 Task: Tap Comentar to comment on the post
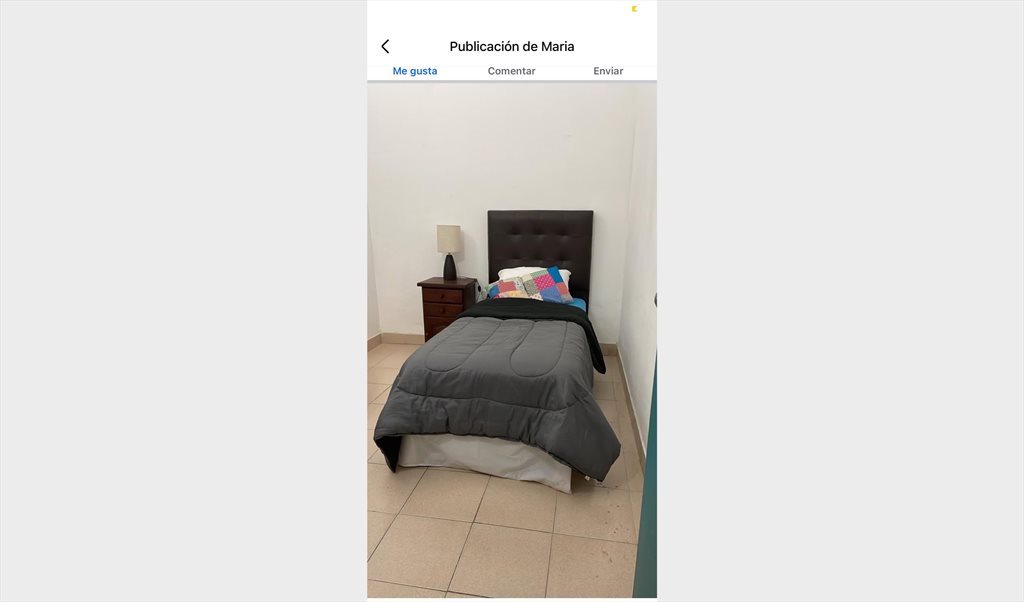[x=511, y=71]
